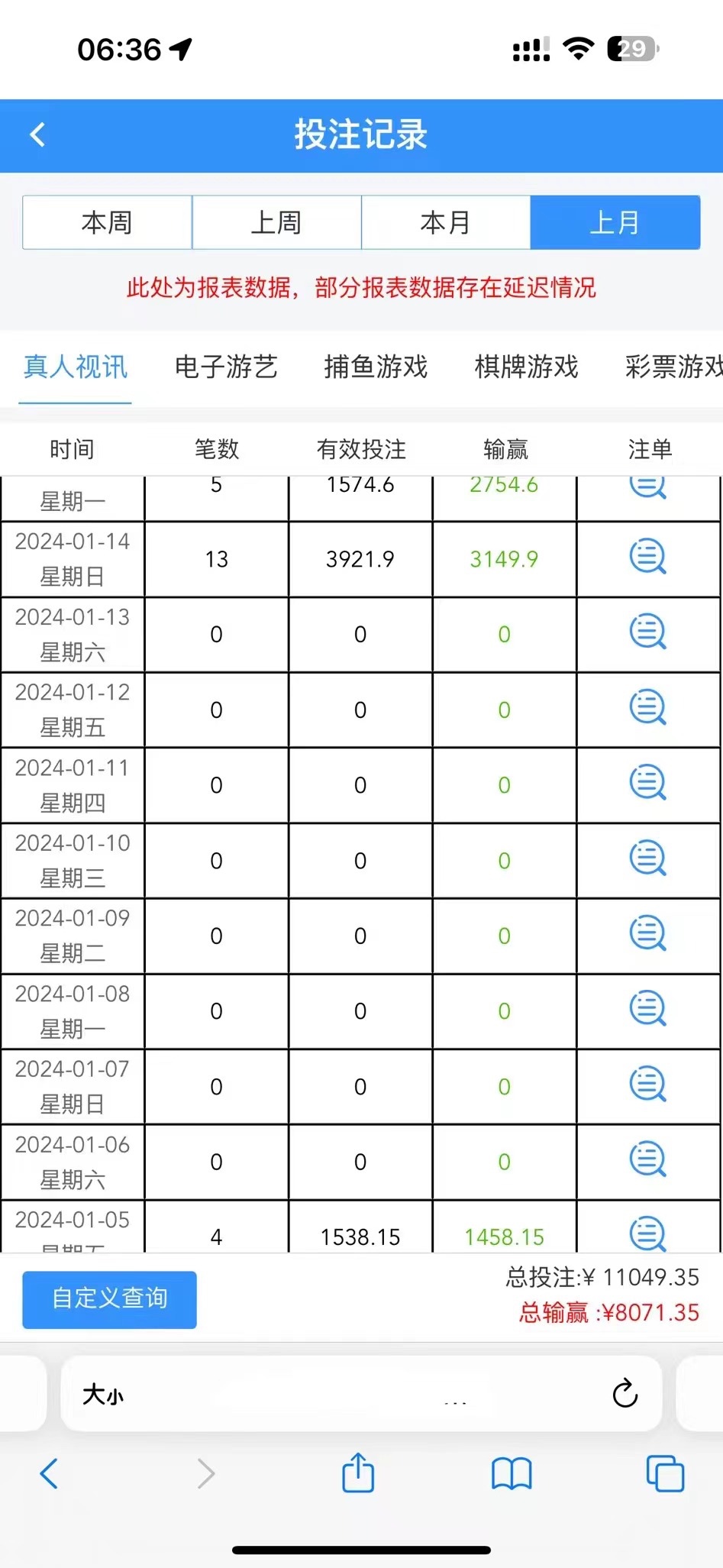723x1568 pixels.
Task: Open bet details for 2024-01-06
Action: click(x=647, y=1160)
